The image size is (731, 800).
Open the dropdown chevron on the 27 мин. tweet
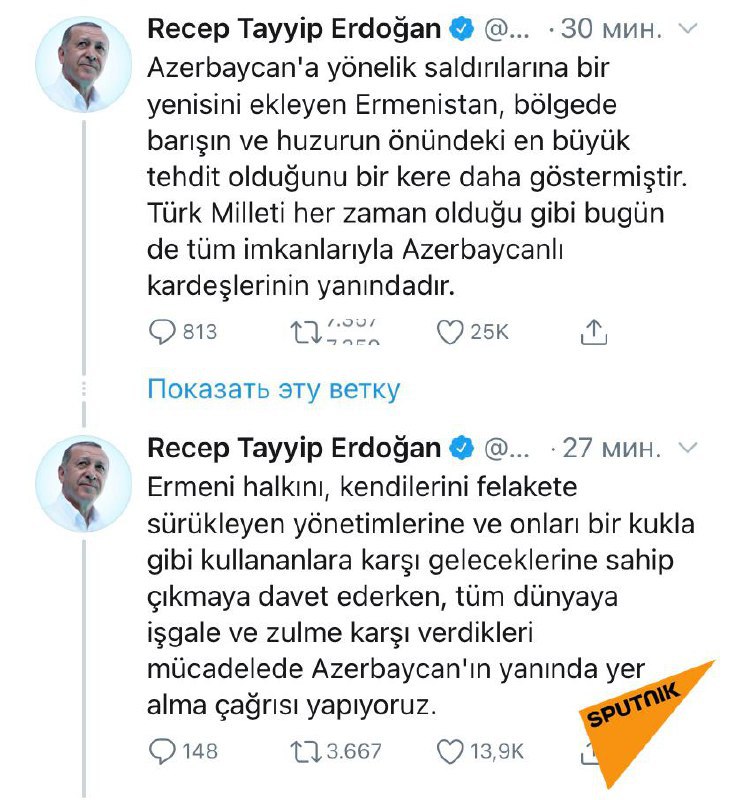(x=687, y=447)
